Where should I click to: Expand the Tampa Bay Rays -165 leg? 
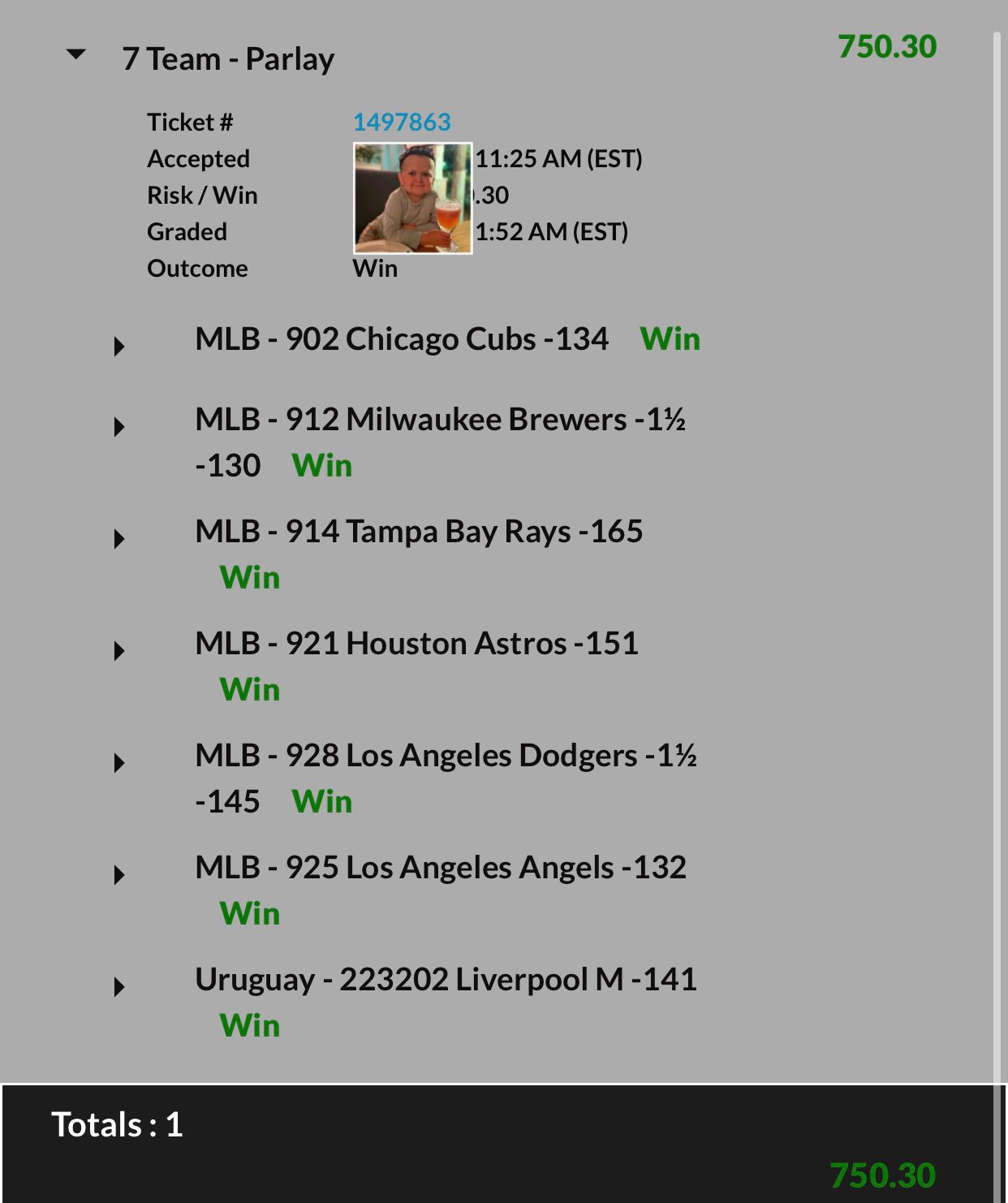pos(119,538)
